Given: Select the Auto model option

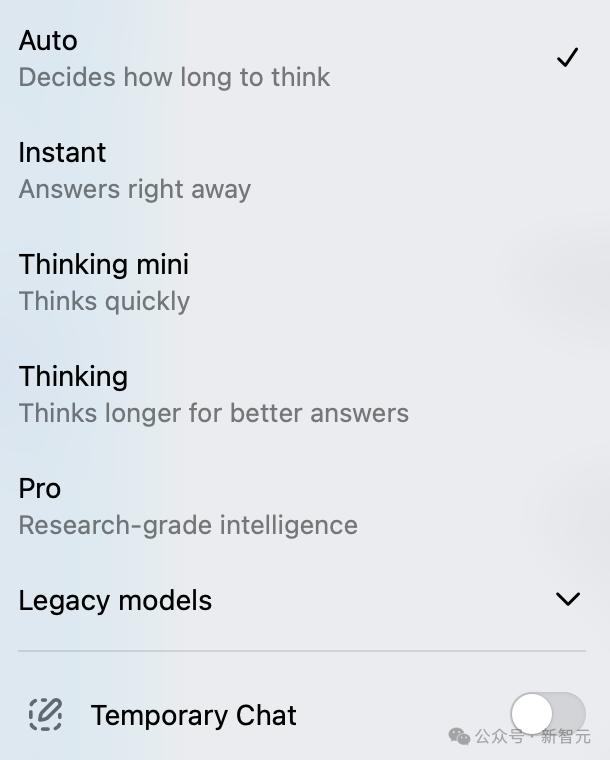Looking at the screenshot, I should (175, 58).
